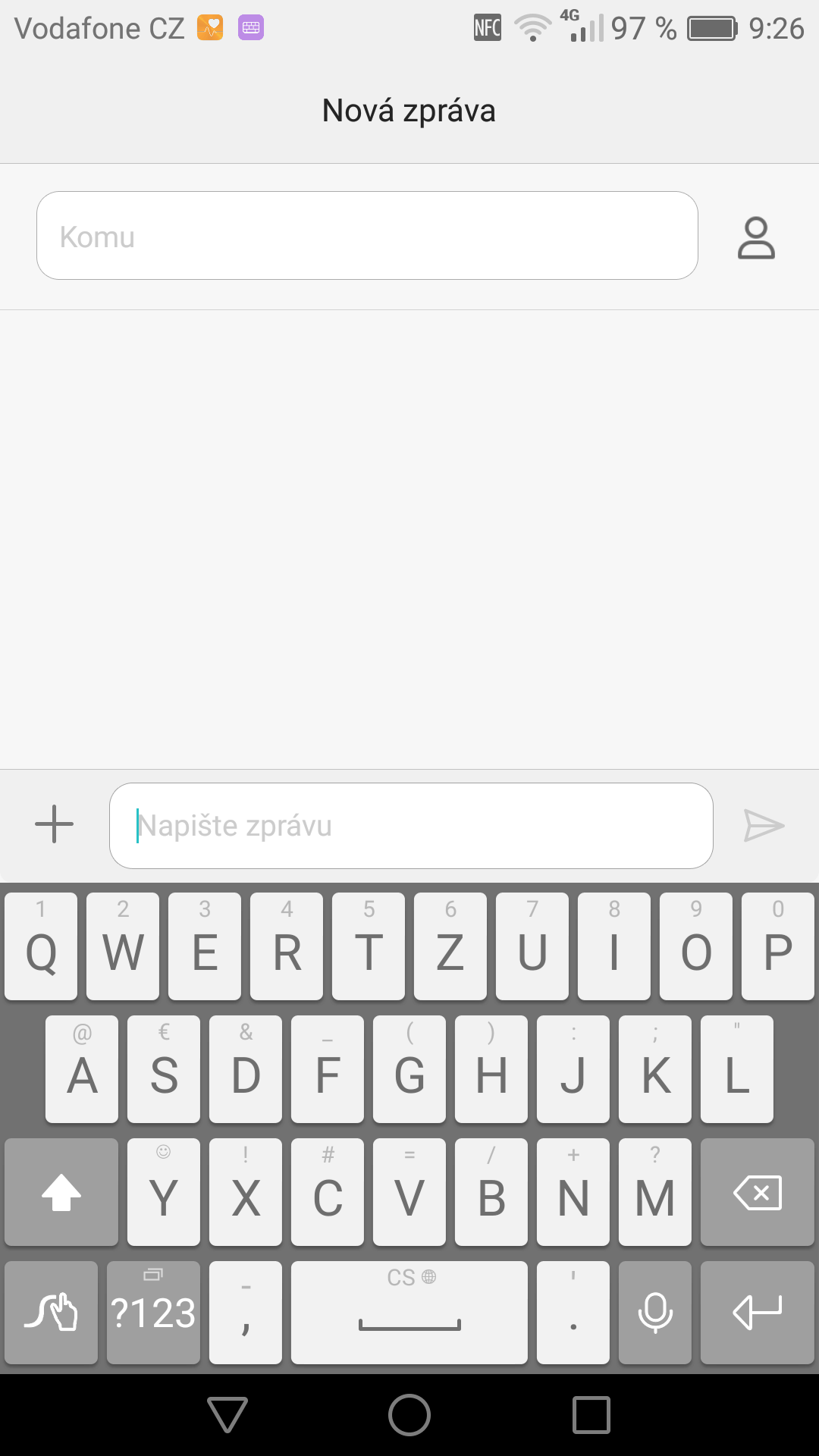Image resolution: width=819 pixels, height=1456 pixels.
Task: Open the plus attachment menu
Action: tap(55, 824)
